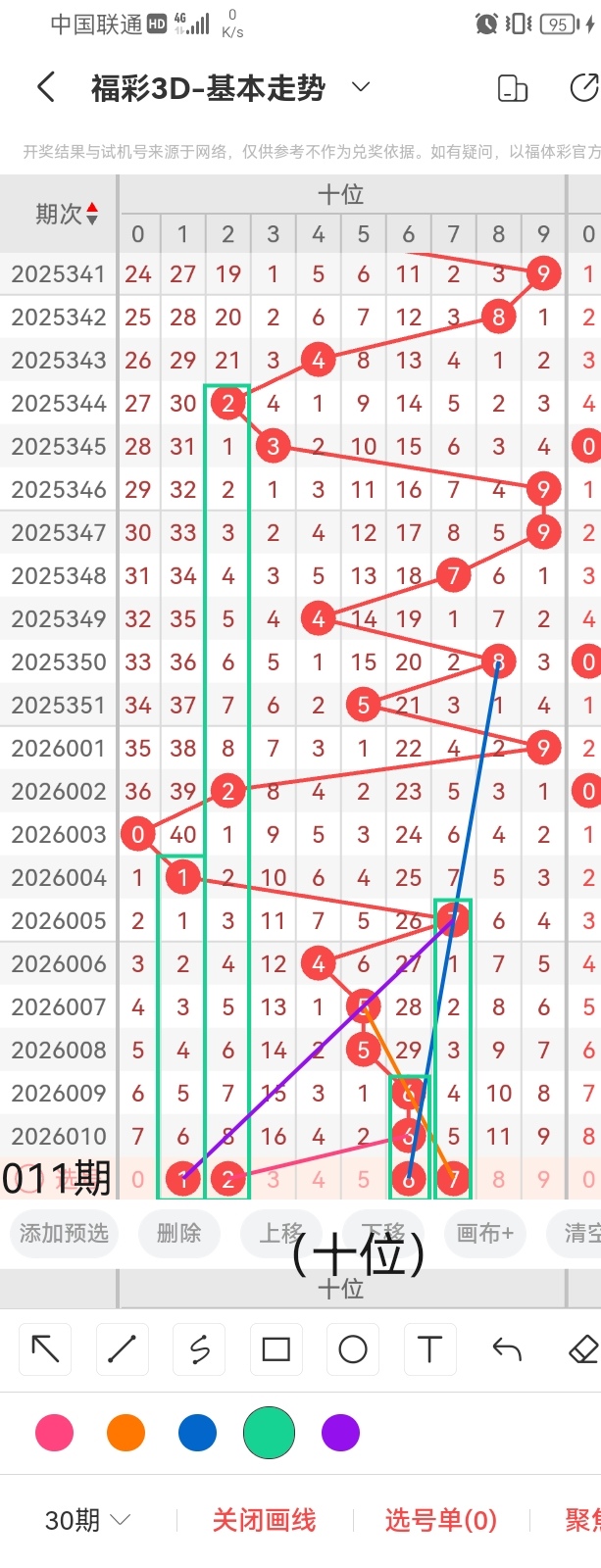601x1568 pixels.
Task: Select the curved line drawing tool
Action: click(x=199, y=1349)
